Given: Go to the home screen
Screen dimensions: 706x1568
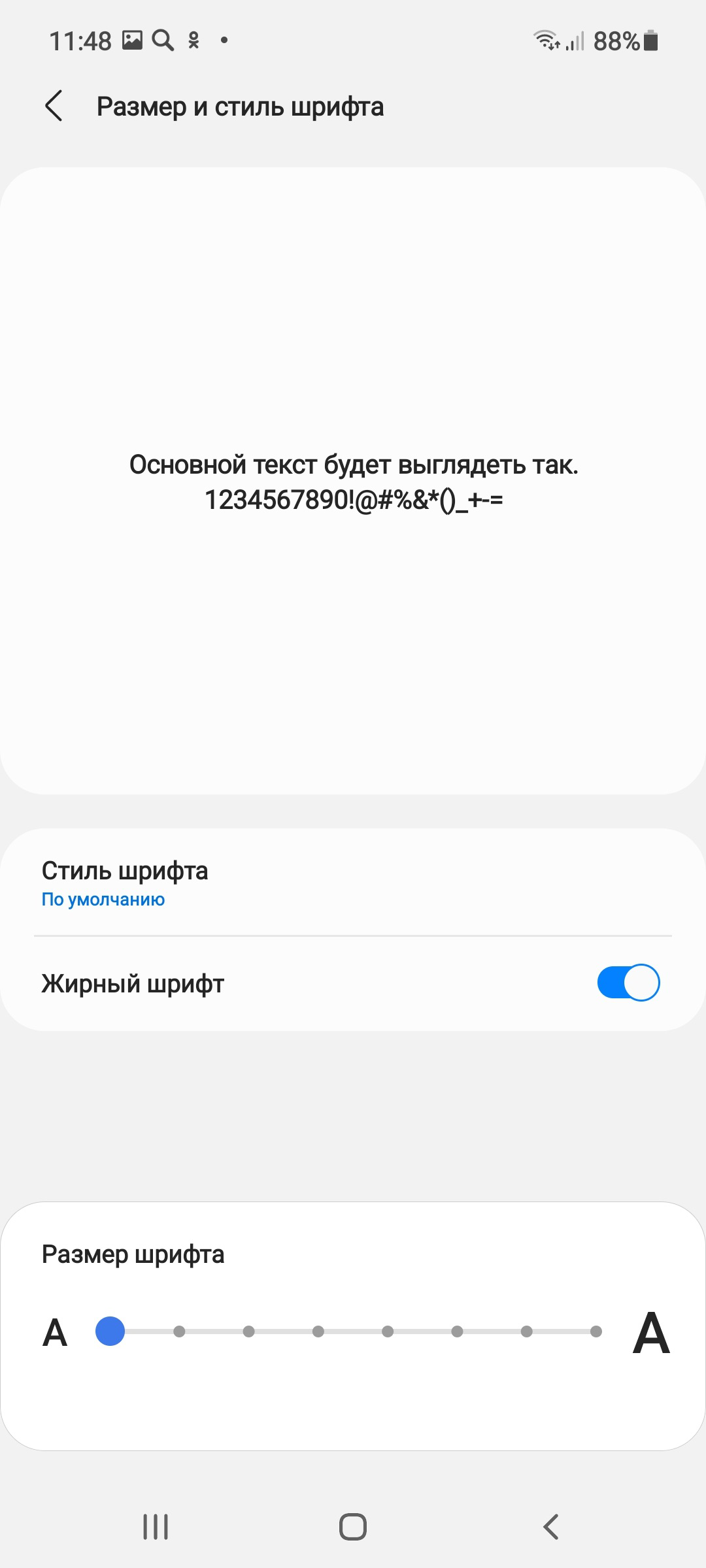Looking at the screenshot, I should coord(353,1527).
